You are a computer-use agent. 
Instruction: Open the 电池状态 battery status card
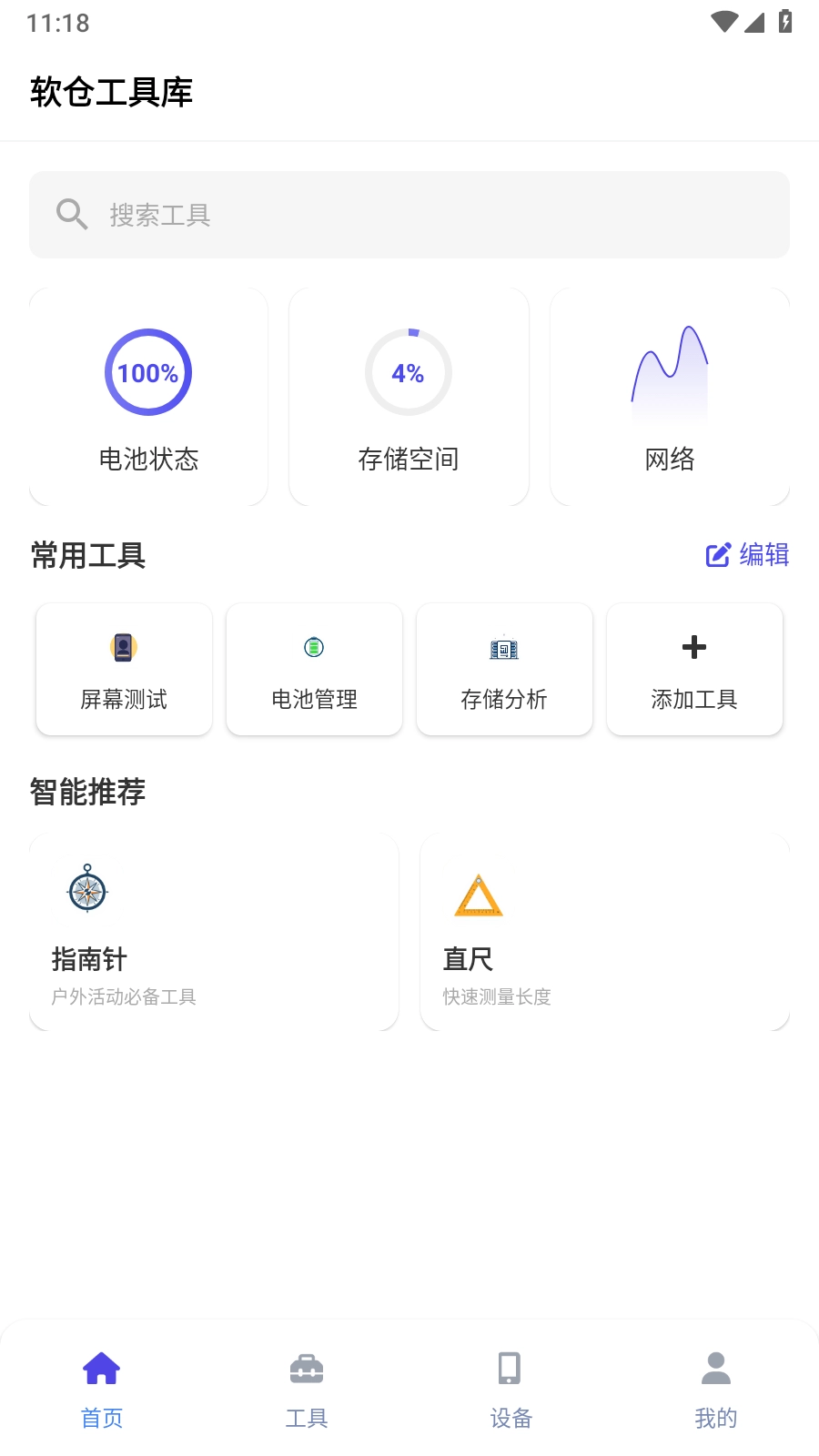pos(148,397)
